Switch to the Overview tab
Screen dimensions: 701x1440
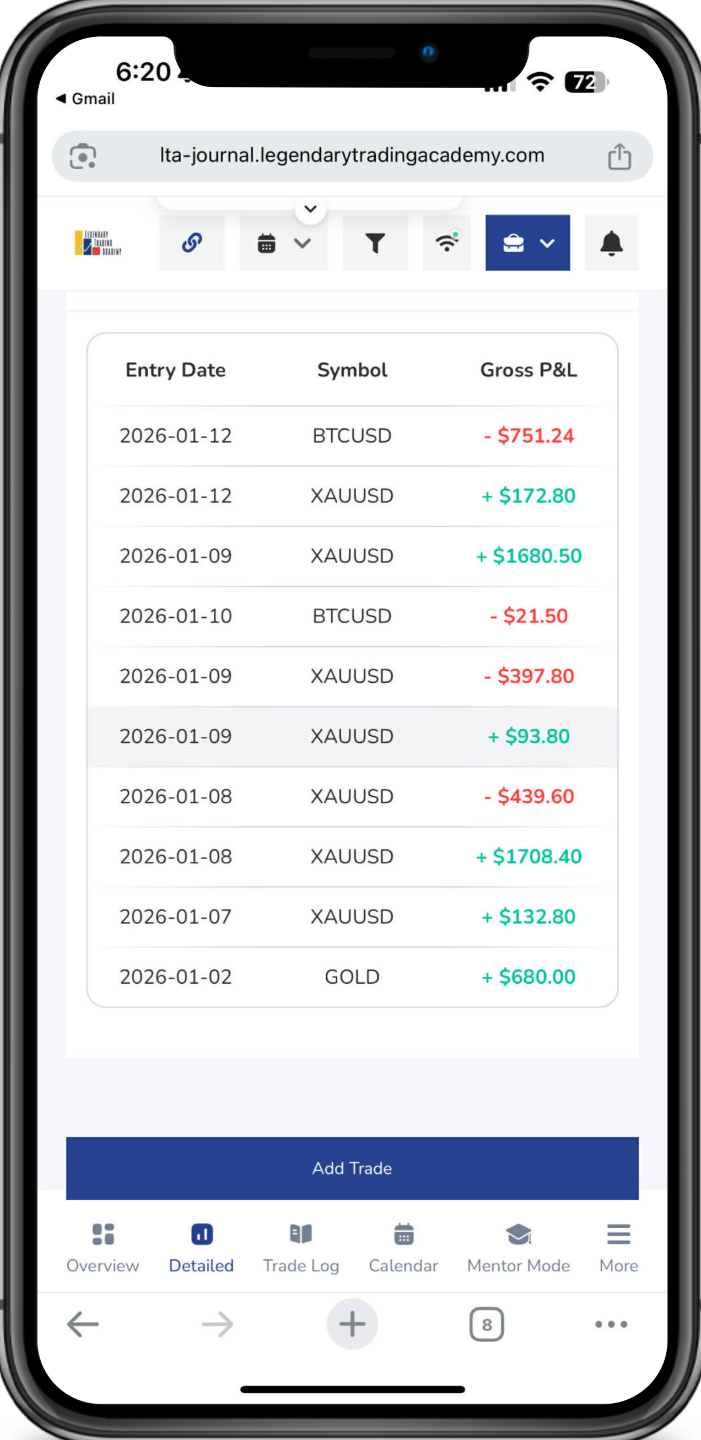click(103, 1247)
